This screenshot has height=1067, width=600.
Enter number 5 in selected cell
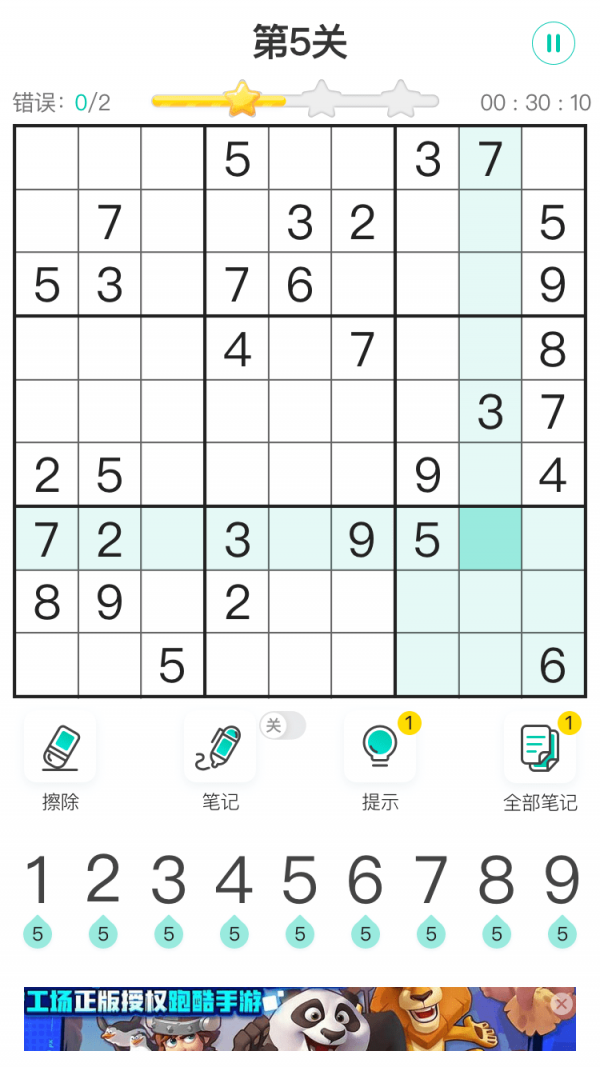[299, 882]
